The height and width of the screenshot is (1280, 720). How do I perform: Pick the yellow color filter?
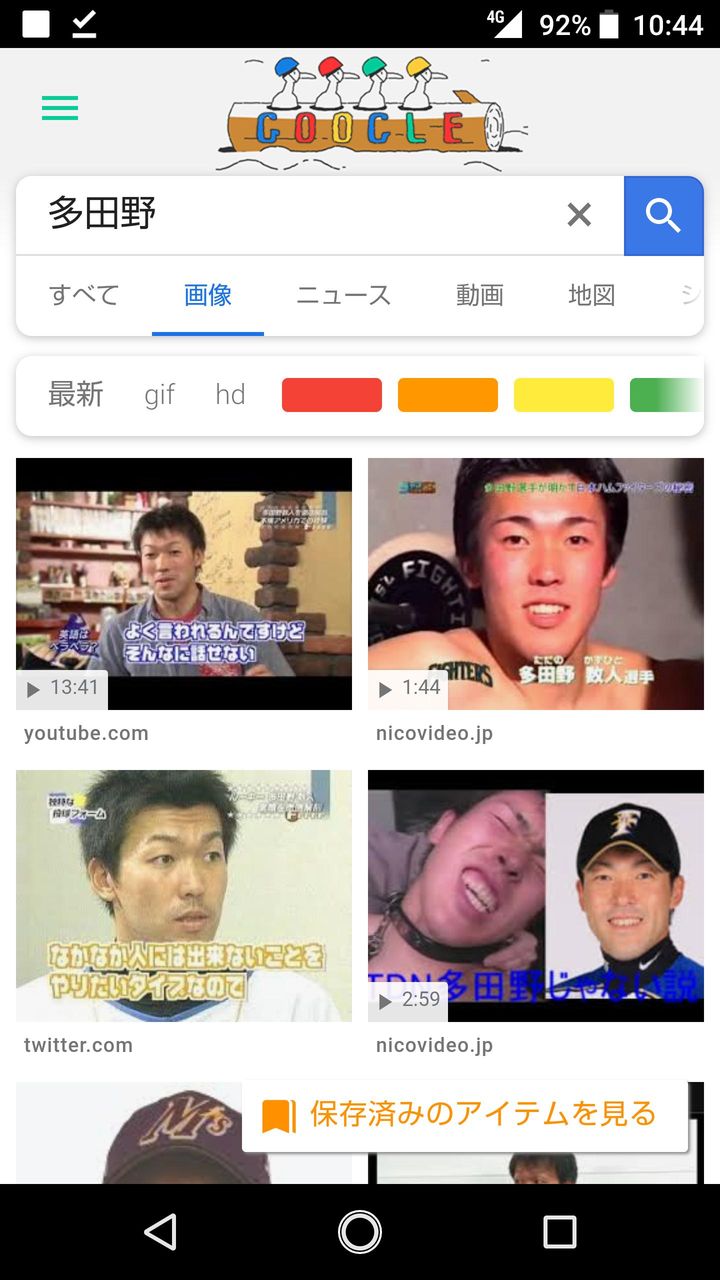click(x=564, y=394)
